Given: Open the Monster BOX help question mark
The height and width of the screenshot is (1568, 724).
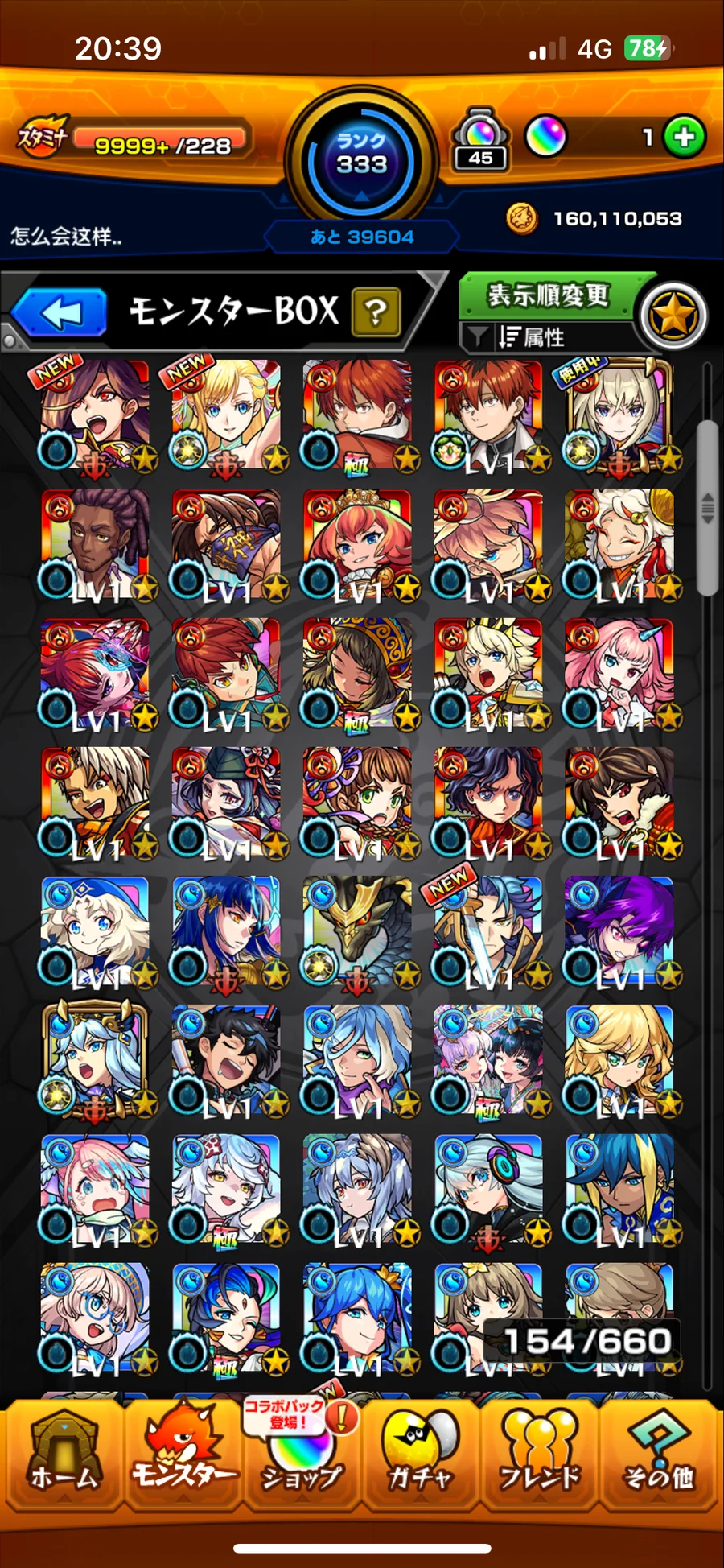Looking at the screenshot, I should coord(376,312).
